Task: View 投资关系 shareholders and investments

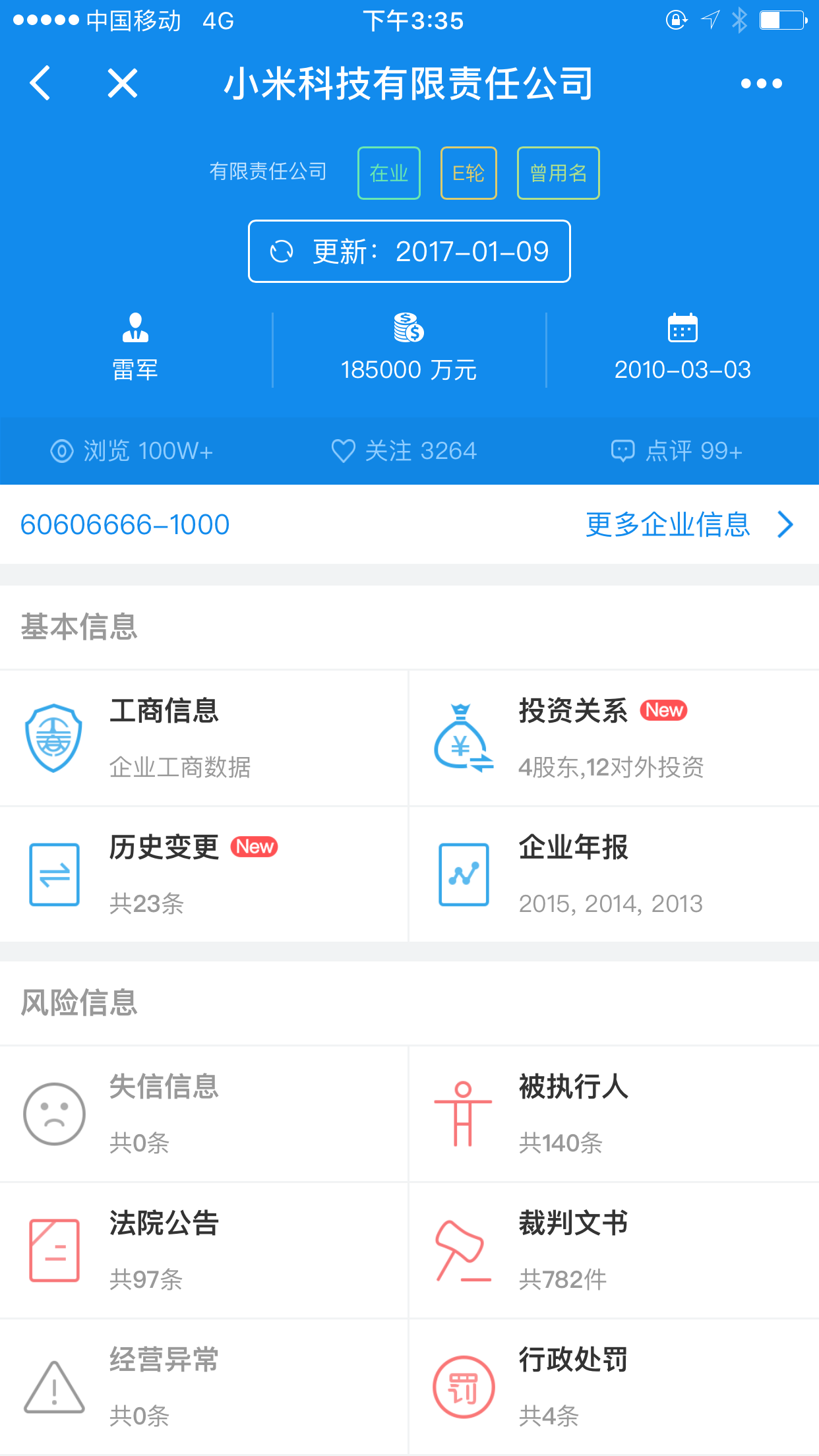Action: pos(613,739)
